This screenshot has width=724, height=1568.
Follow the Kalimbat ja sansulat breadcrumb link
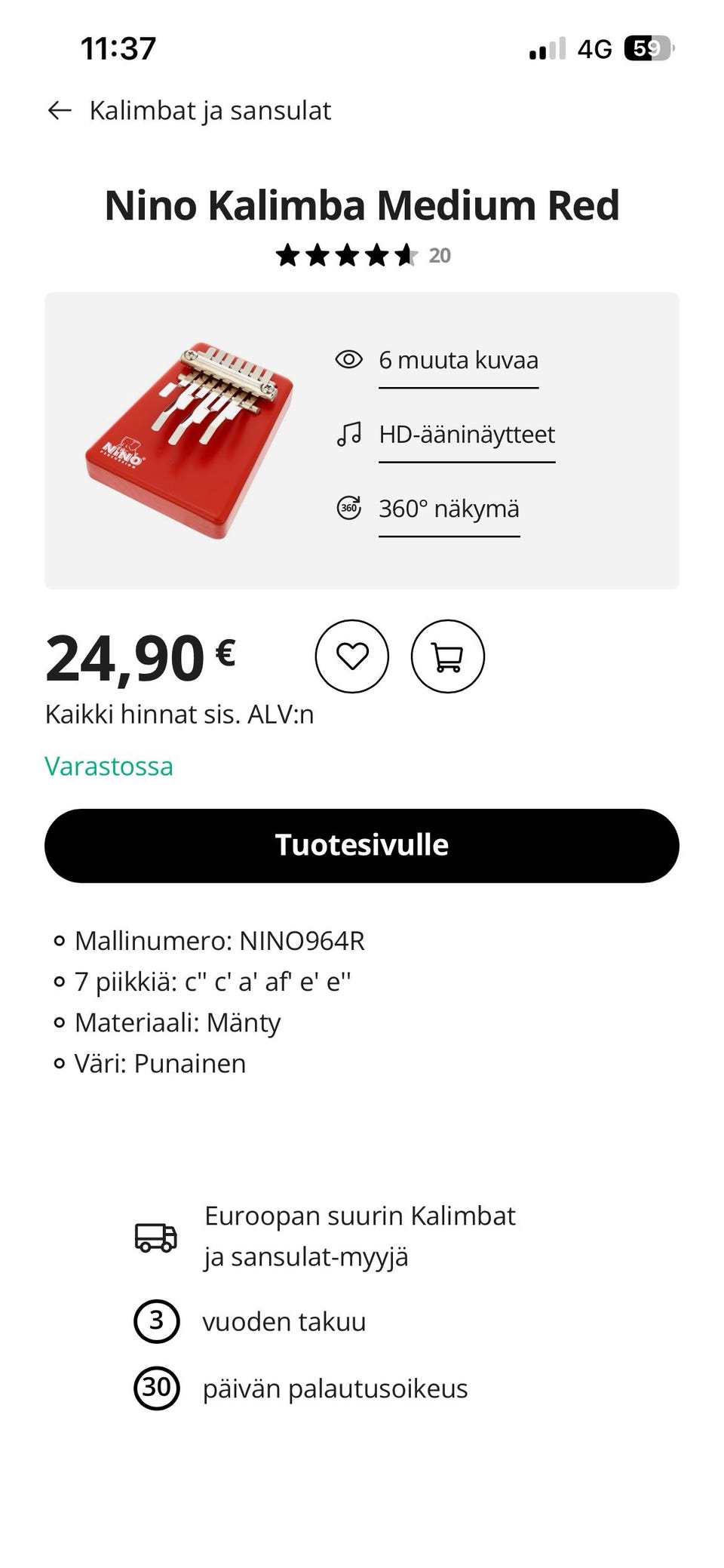[210, 111]
